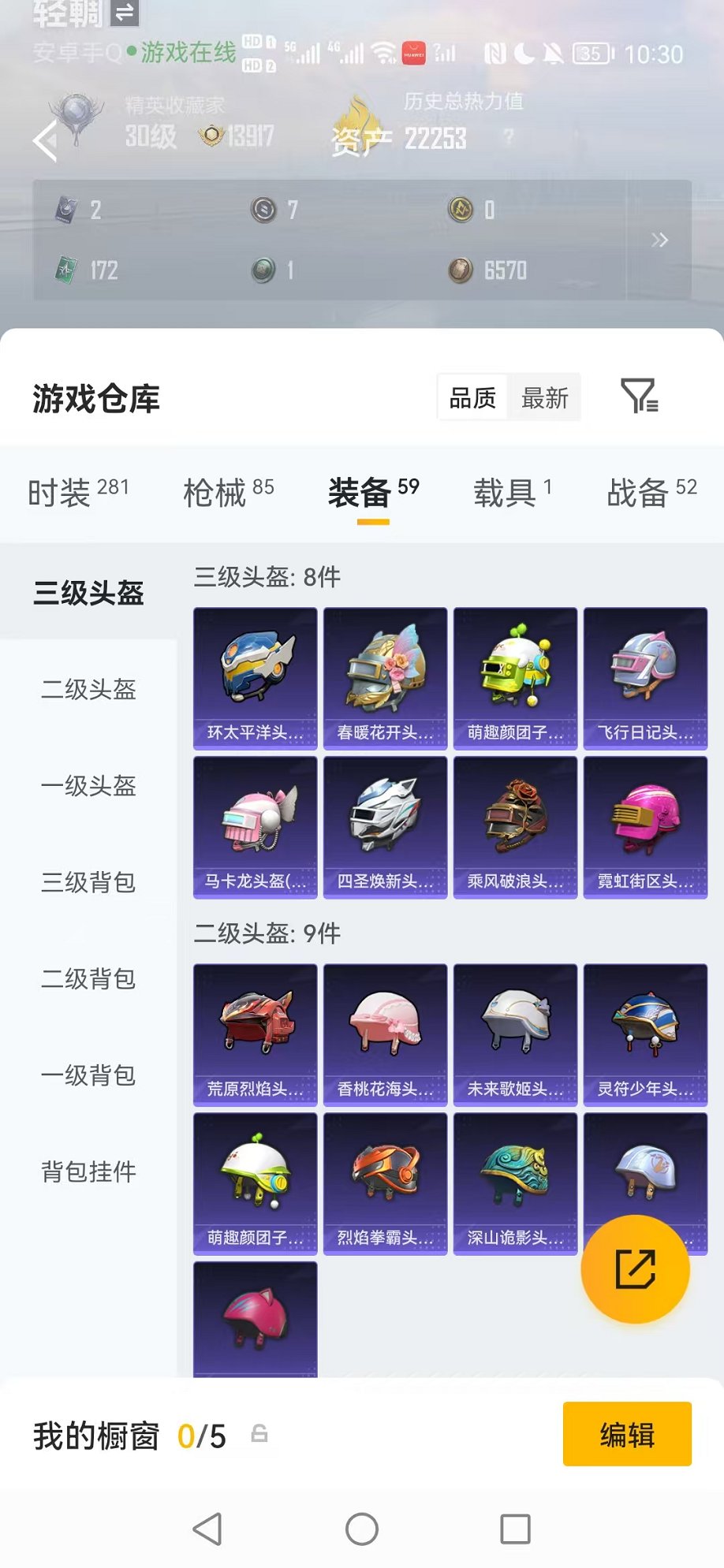Select the 霓虹街区头盔 item

pyautogui.click(x=645, y=825)
